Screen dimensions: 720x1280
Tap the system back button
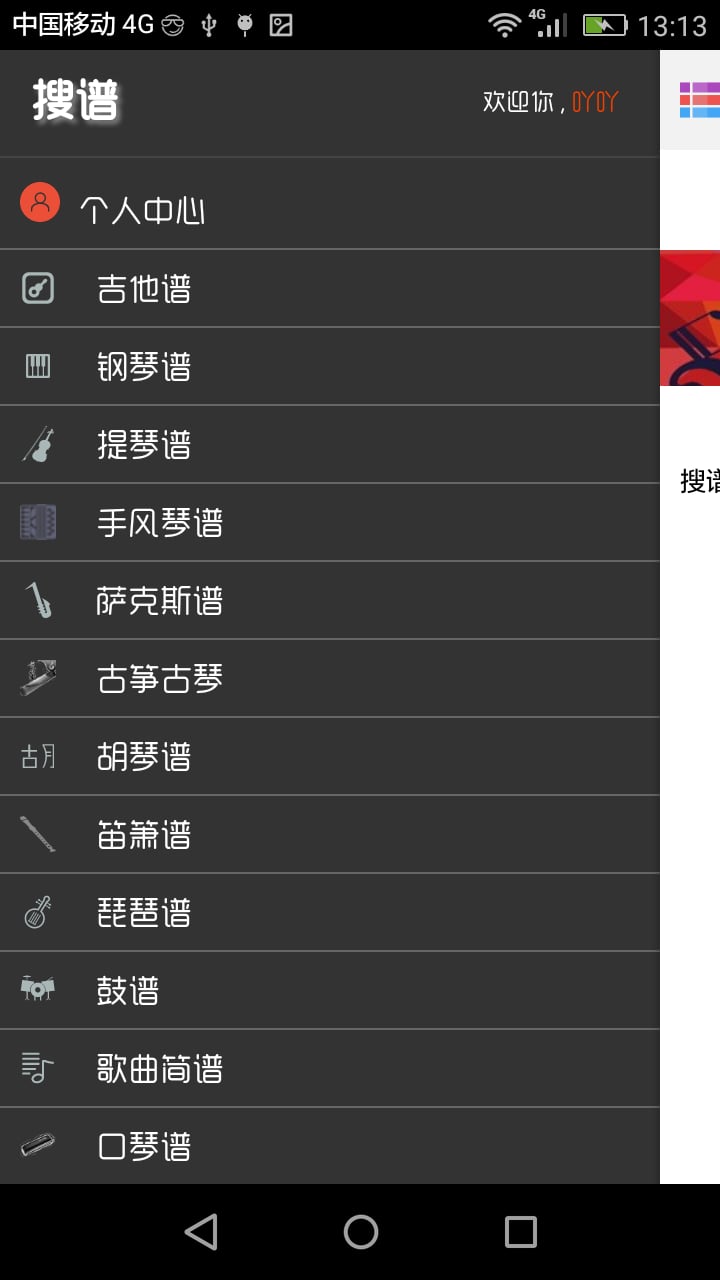pos(201,1232)
